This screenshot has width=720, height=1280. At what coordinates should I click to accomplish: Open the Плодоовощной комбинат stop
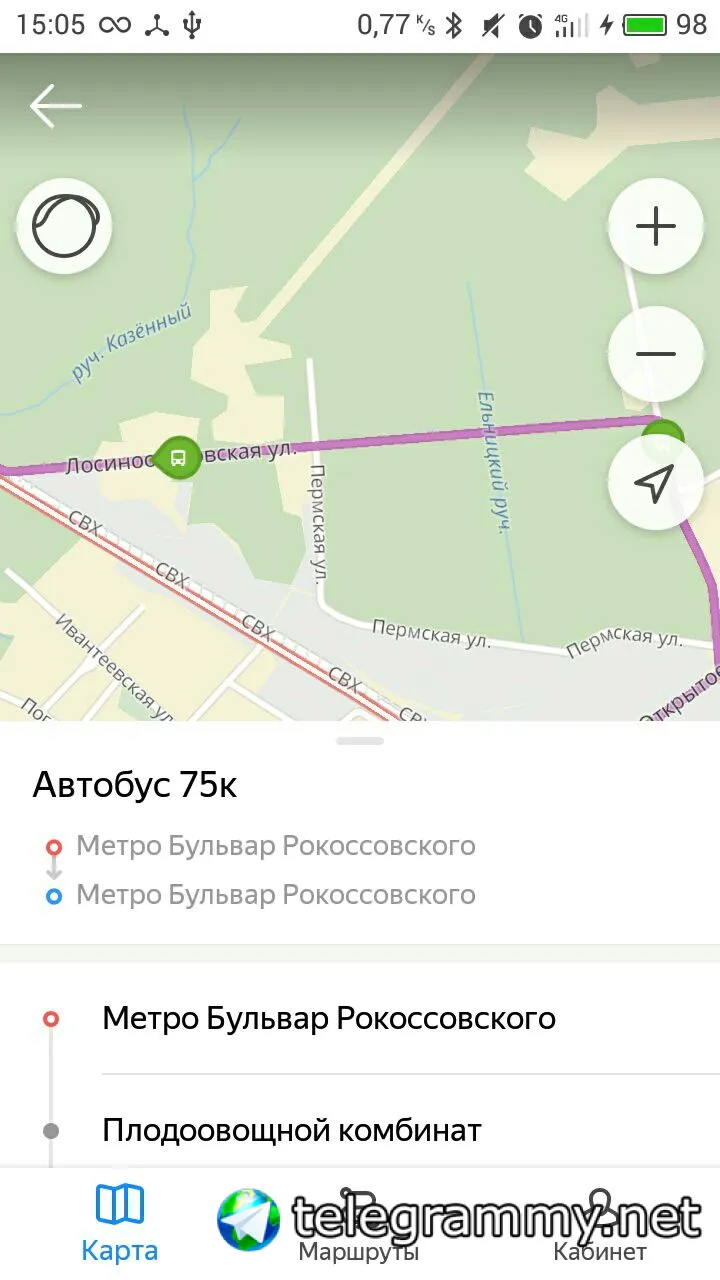292,1131
